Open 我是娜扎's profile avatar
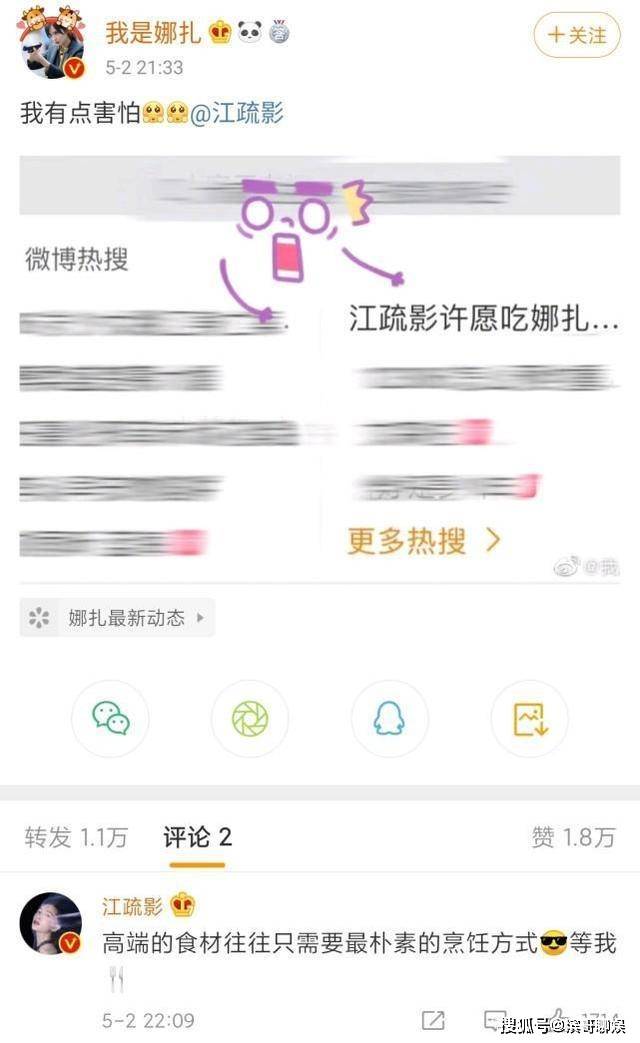Screen dimensions: 640x1043 coord(53,45)
